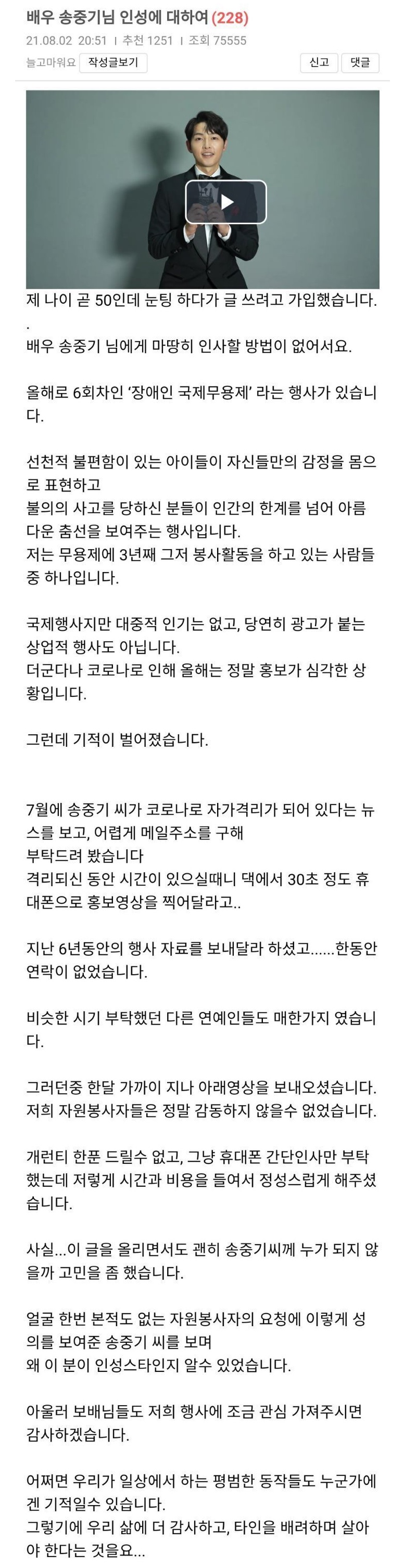The width and height of the screenshot is (404, 1568).
Task: Open comments via the 댓글 button
Action: pyautogui.click(x=360, y=62)
